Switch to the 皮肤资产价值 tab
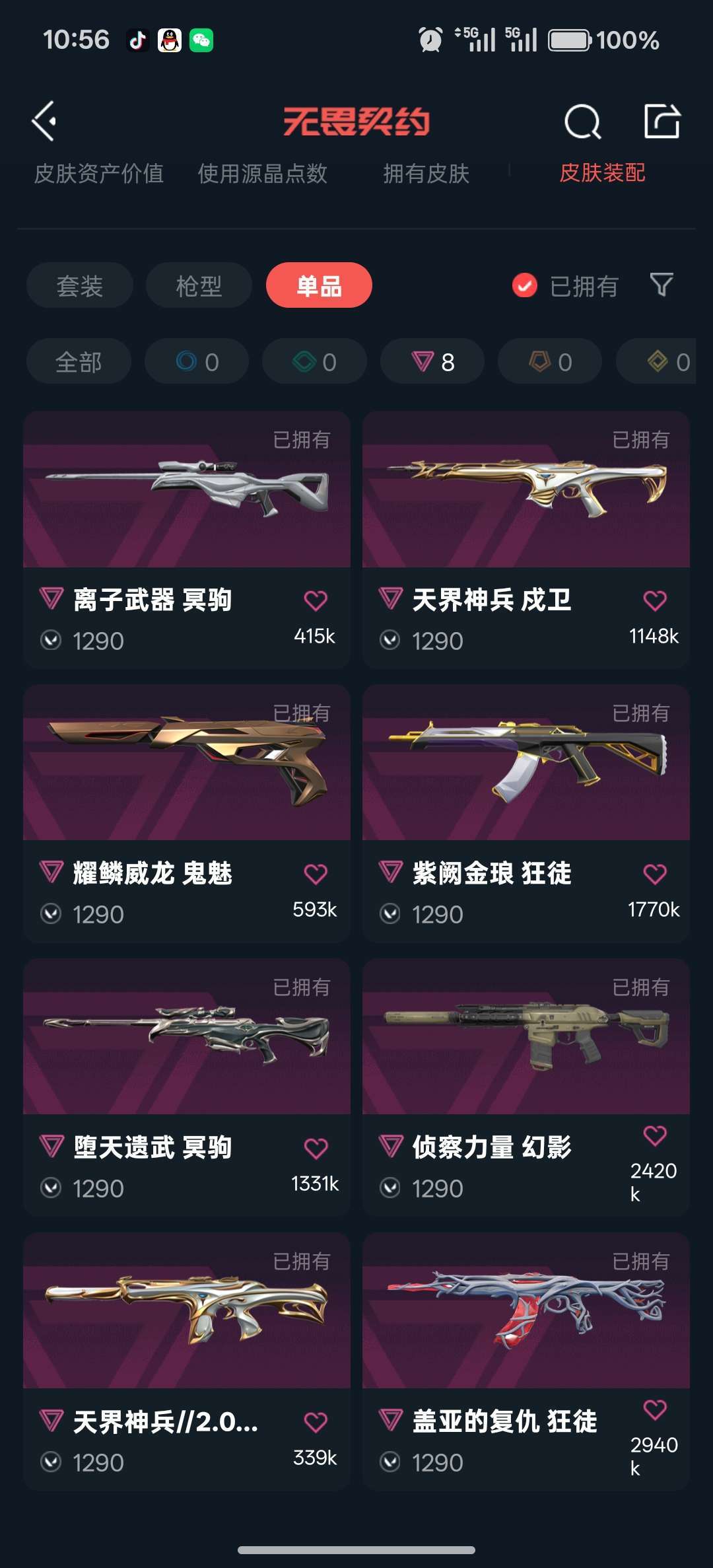Screen dimensions: 713x1568 point(99,174)
